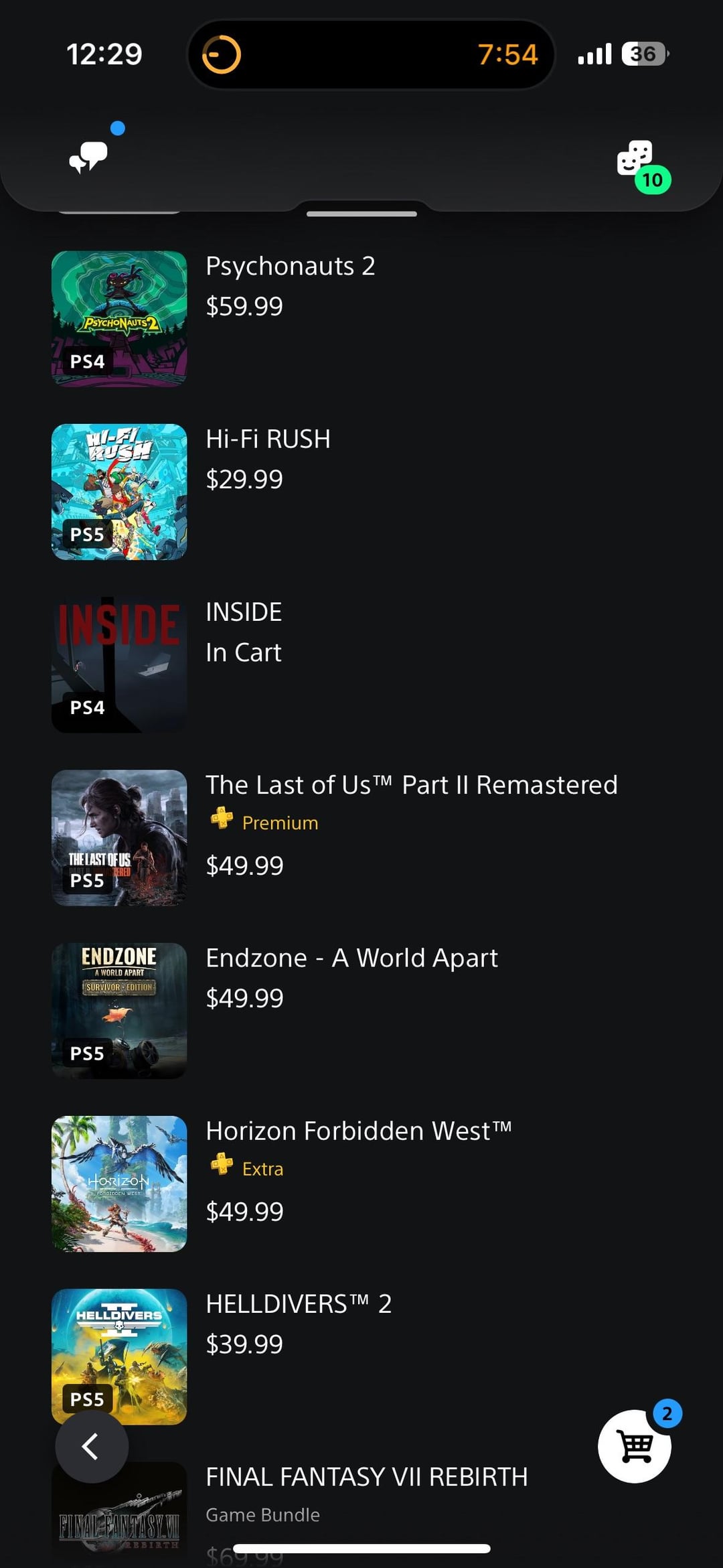Open Horizon Forbidden West listing
This screenshot has width=723, height=1568.
click(x=358, y=1131)
